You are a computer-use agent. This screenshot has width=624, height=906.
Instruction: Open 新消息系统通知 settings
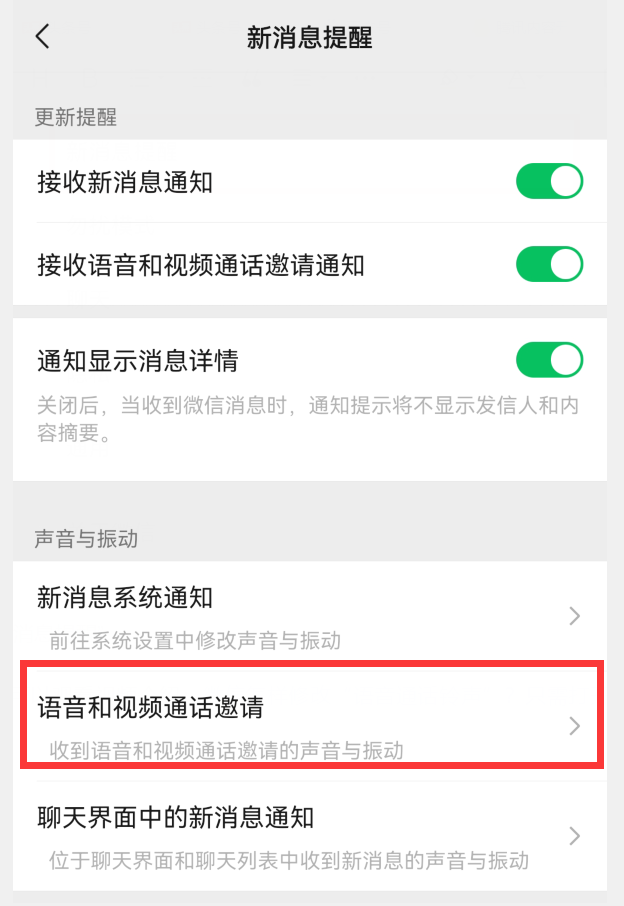coord(310,615)
